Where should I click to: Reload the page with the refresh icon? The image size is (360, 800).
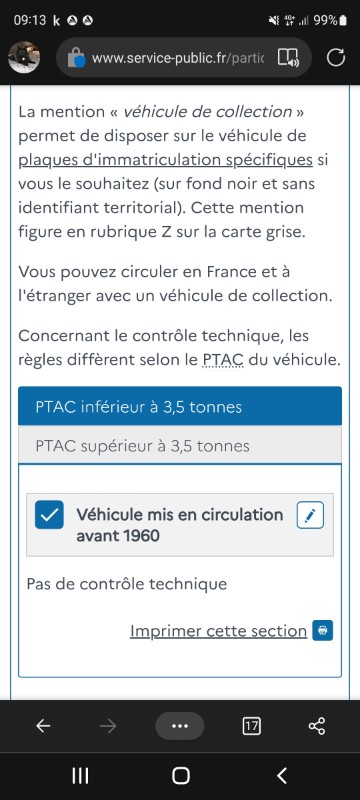click(336, 57)
